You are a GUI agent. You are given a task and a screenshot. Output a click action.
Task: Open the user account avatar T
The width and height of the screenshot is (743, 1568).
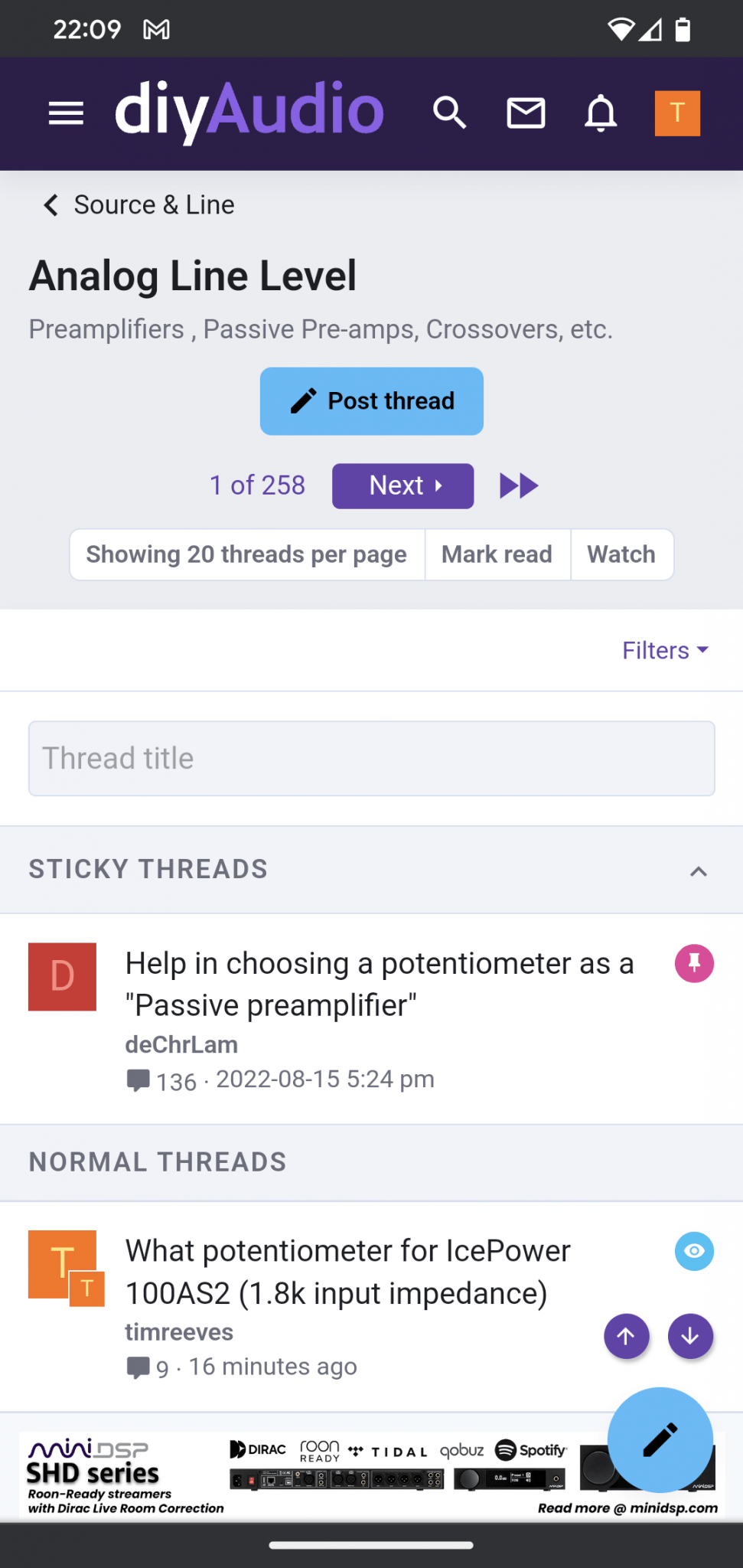pos(677,113)
